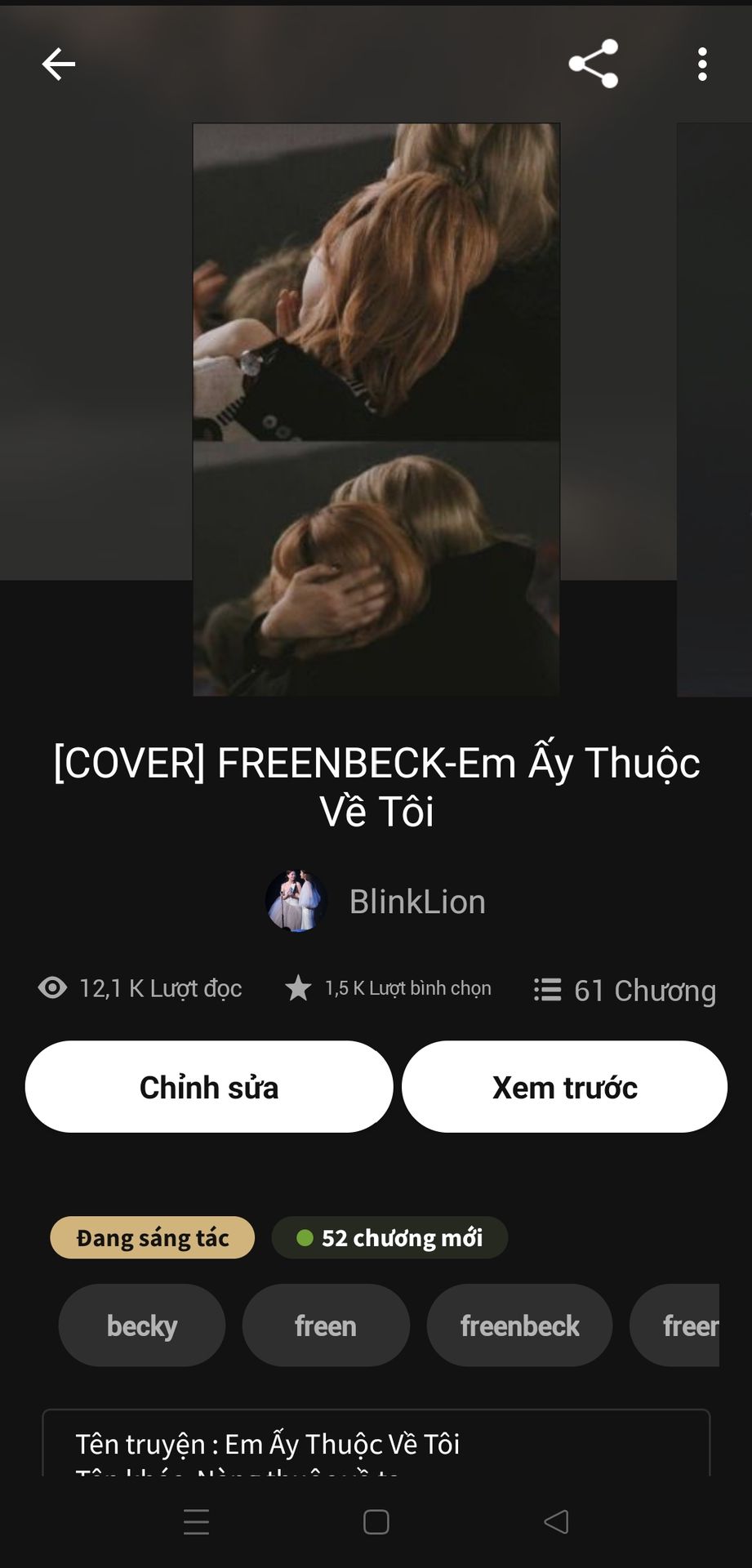
Task: View the 61 Chương chapter list
Action: [625, 990]
